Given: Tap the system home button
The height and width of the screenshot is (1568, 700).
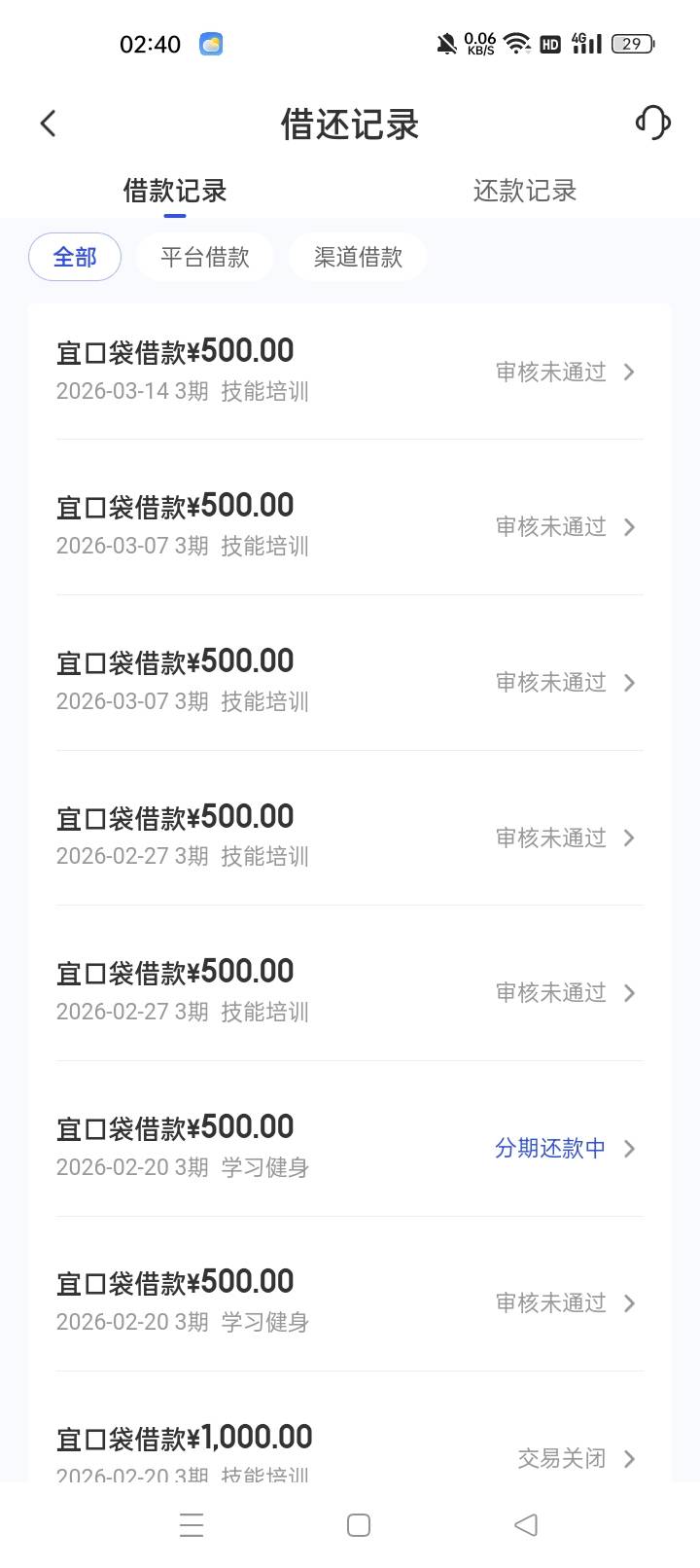Looking at the screenshot, I should click(359, 1525).
